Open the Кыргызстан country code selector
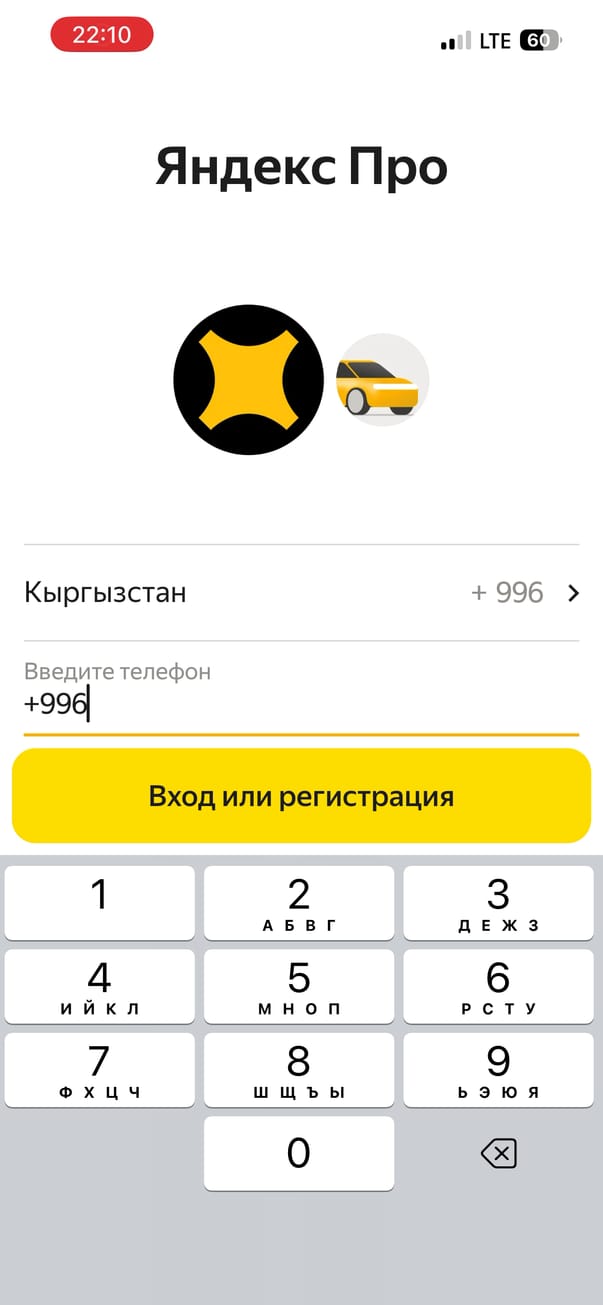The height and width of the screenshot is (1305, 603). point(300,593)
